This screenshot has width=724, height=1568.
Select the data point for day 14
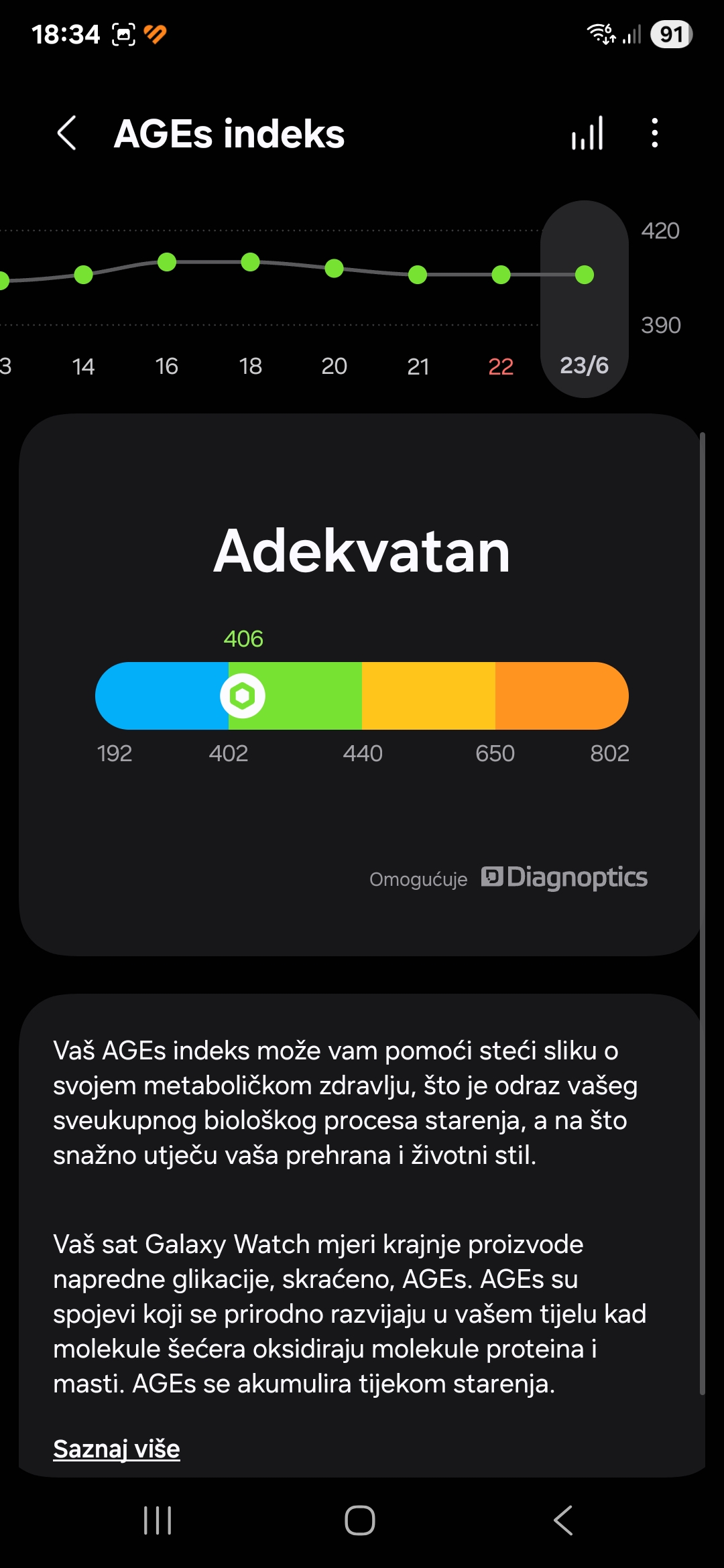point(83,275)
